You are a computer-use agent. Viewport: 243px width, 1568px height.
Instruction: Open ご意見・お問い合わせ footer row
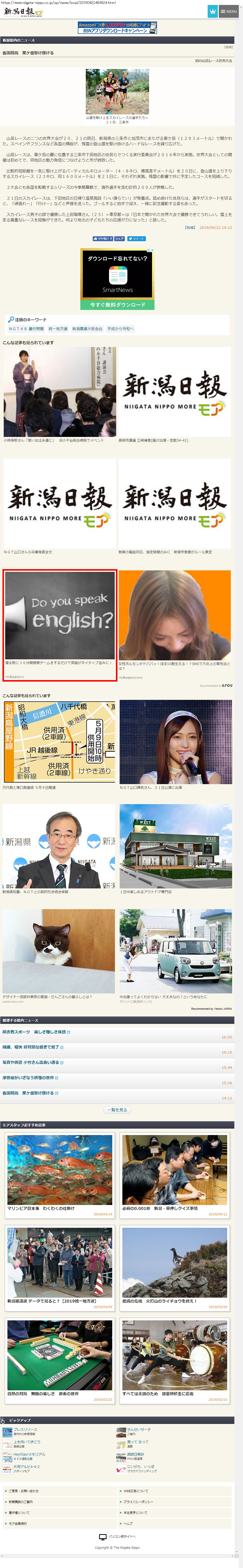tap(24, 1491)
